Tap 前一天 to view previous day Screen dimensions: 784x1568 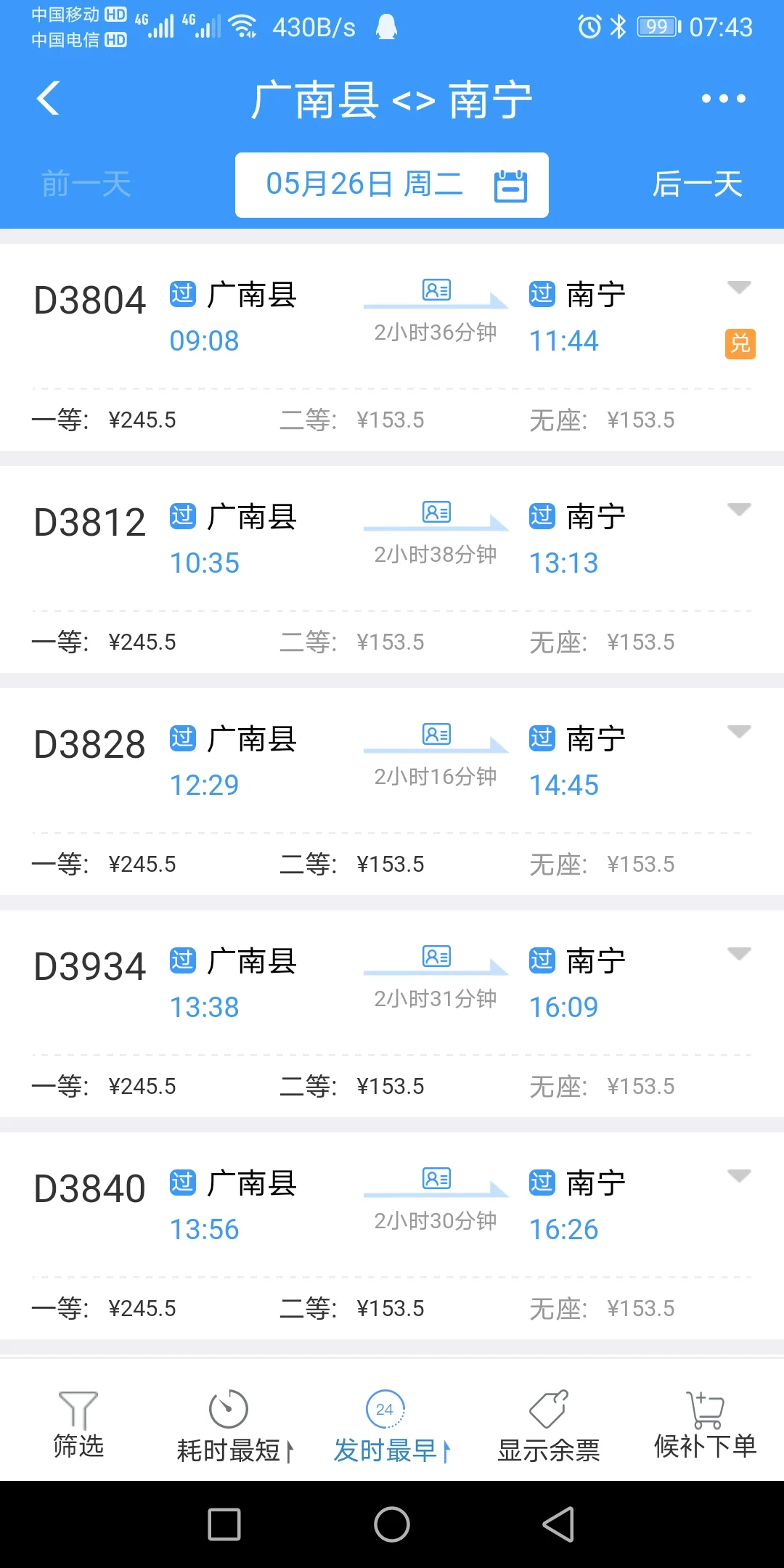[x=86, y=184]
